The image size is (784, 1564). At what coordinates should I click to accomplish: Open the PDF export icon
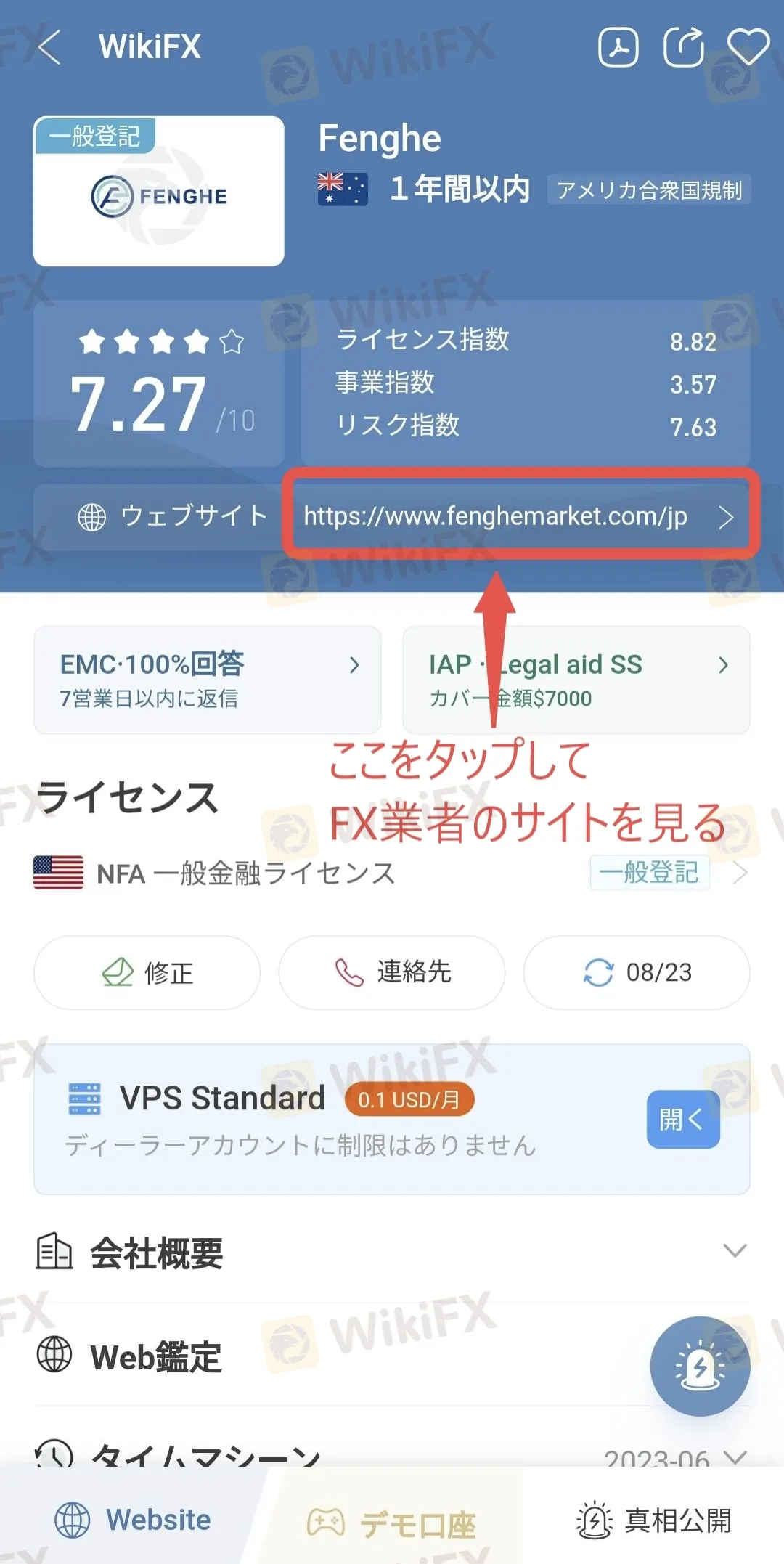coord(618,48)
